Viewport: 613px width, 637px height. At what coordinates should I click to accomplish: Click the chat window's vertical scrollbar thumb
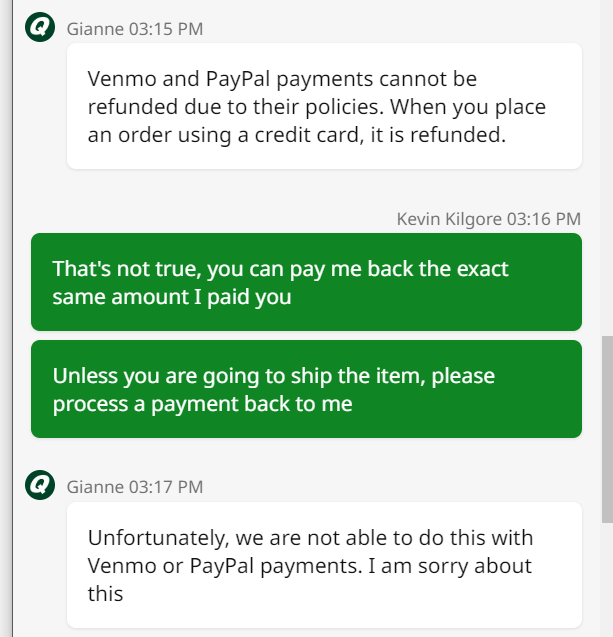point(607,429)
